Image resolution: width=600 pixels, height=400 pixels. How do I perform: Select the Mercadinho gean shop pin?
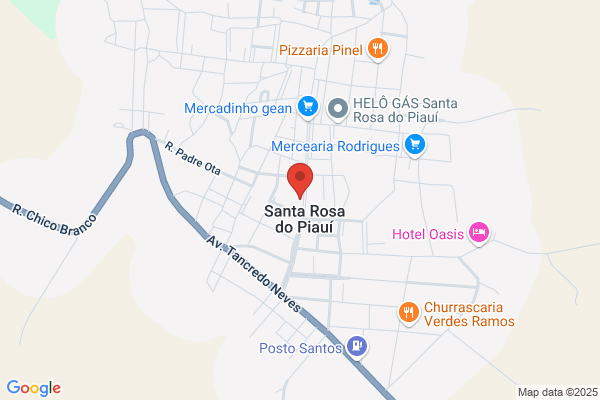pyautogui.click(x=308, y=107)
